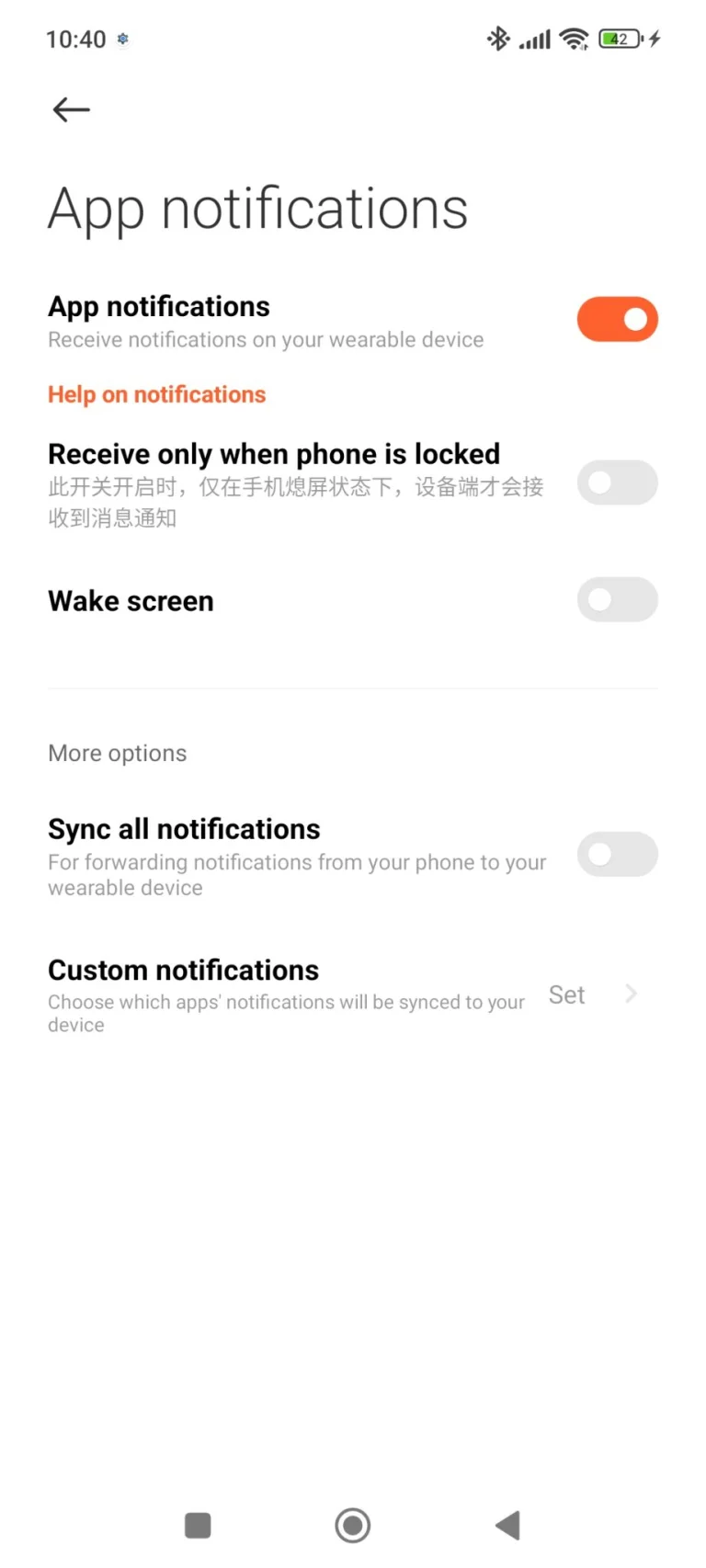Tap Set next to Custom notifications
This screenshot has width=706, height=1568.
566,994
